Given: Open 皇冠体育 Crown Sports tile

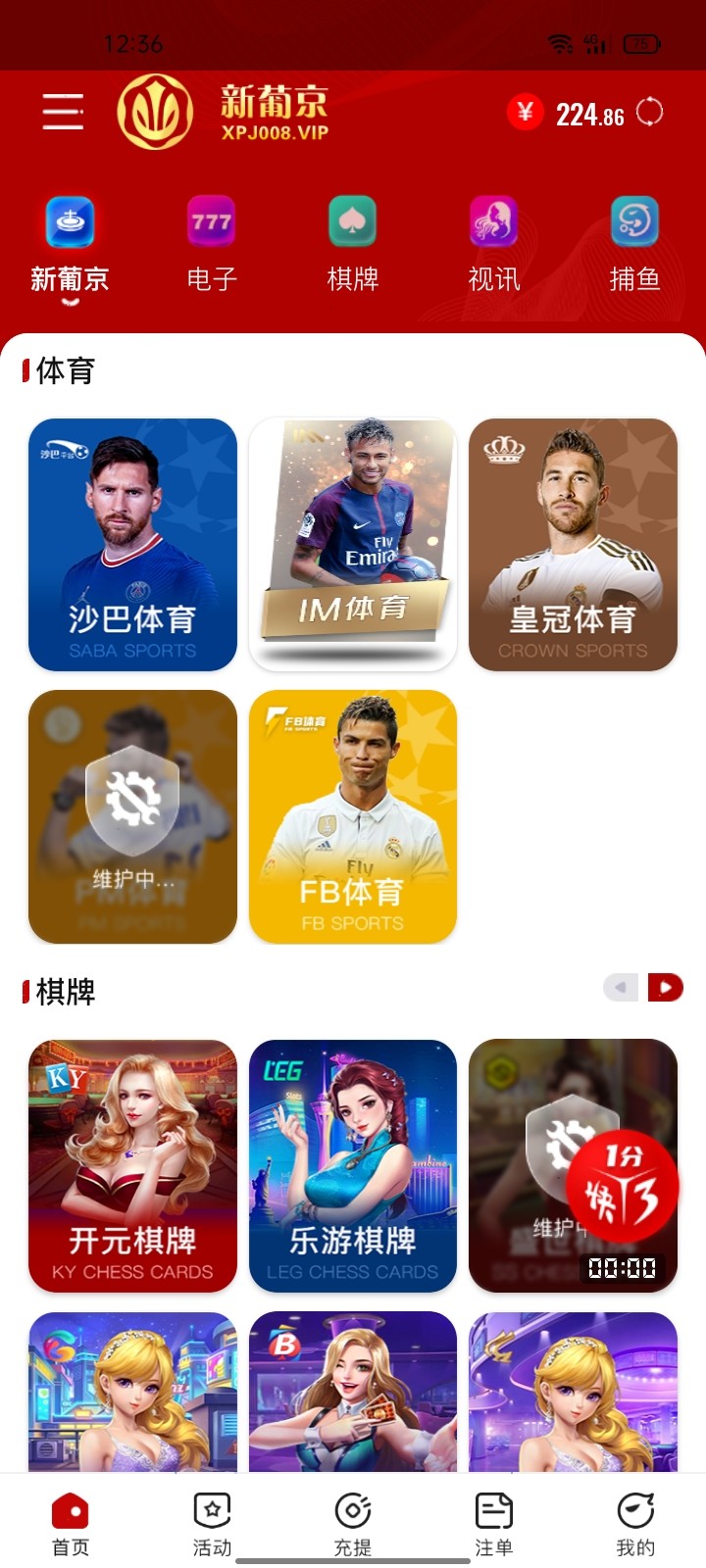Looking at the screenshot, I should point(573,545).
